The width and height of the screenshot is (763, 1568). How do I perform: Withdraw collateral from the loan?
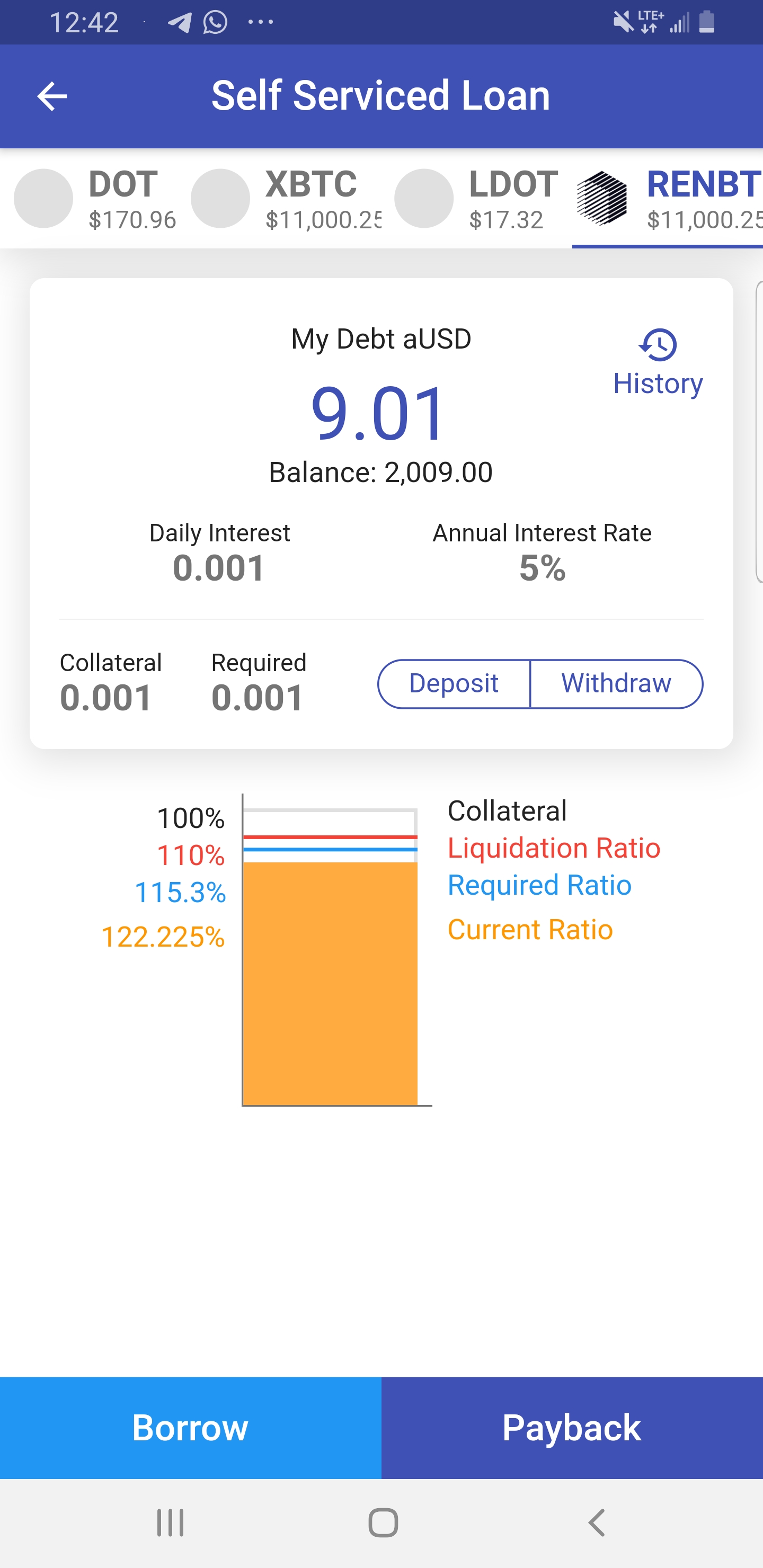click(x=616, y=683)
